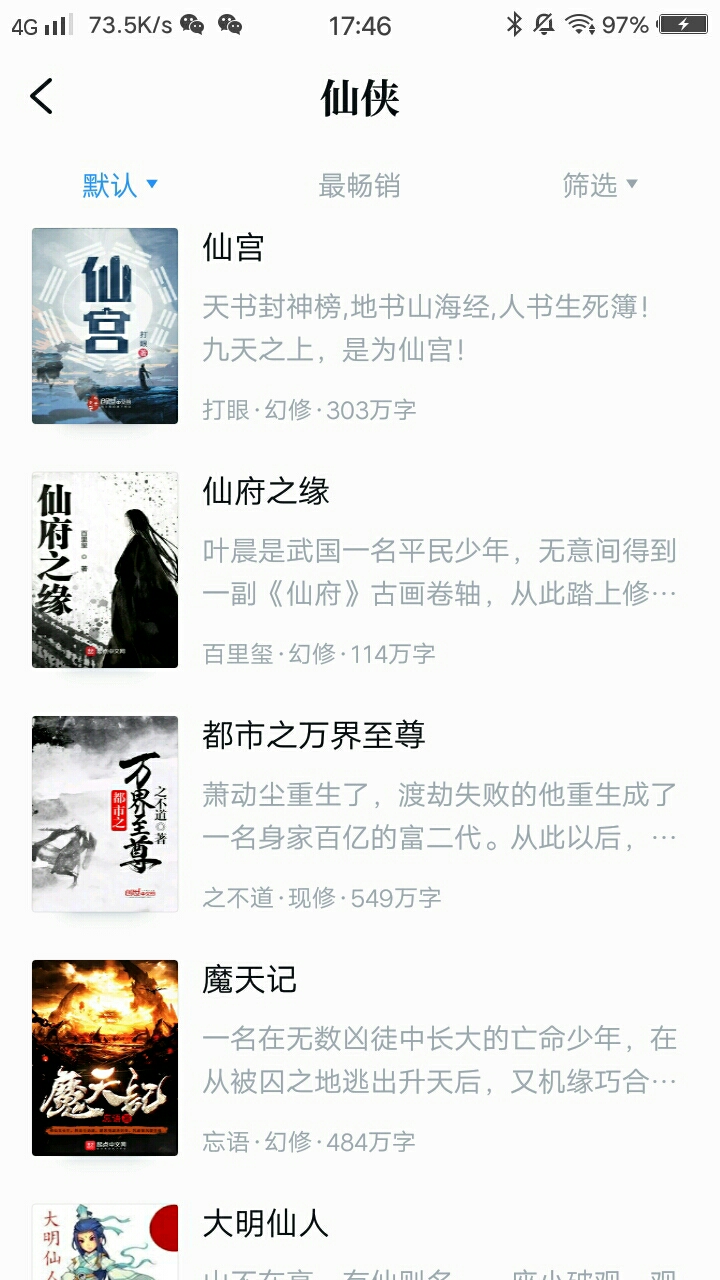Open the 默认 sort dropdown
This screenshot has height=1280, width=720.
pyautogui.click(x=120, y=185)
